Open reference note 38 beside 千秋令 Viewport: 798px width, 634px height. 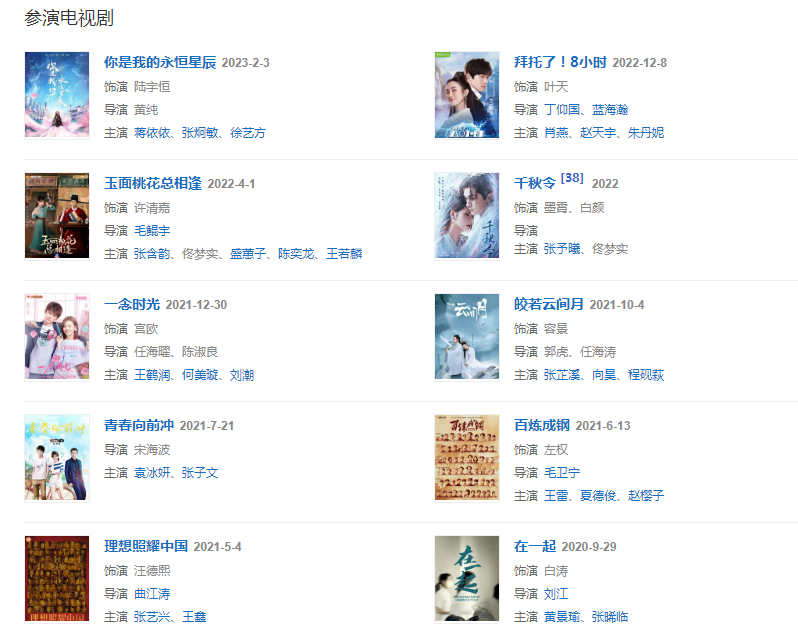click(572, 178)
